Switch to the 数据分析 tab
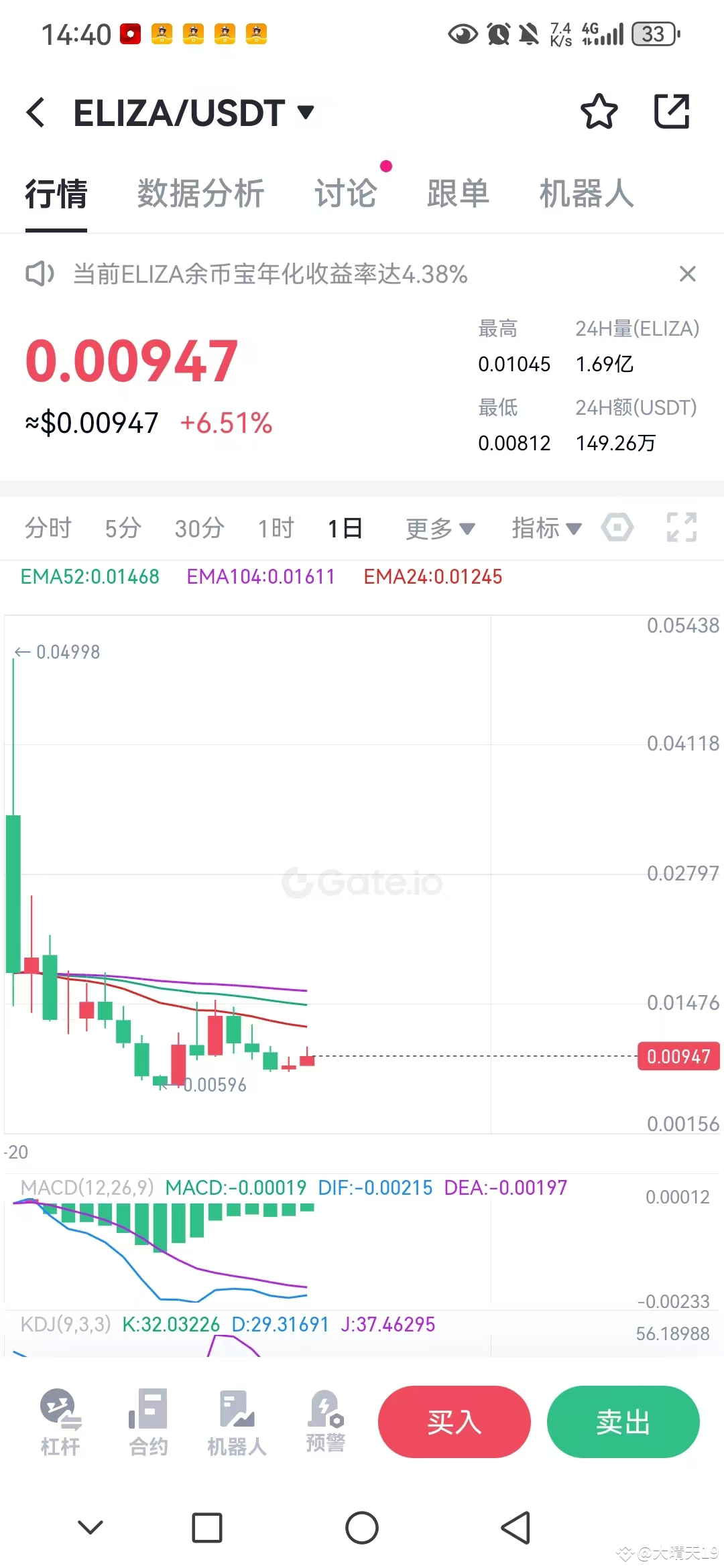 199,194
